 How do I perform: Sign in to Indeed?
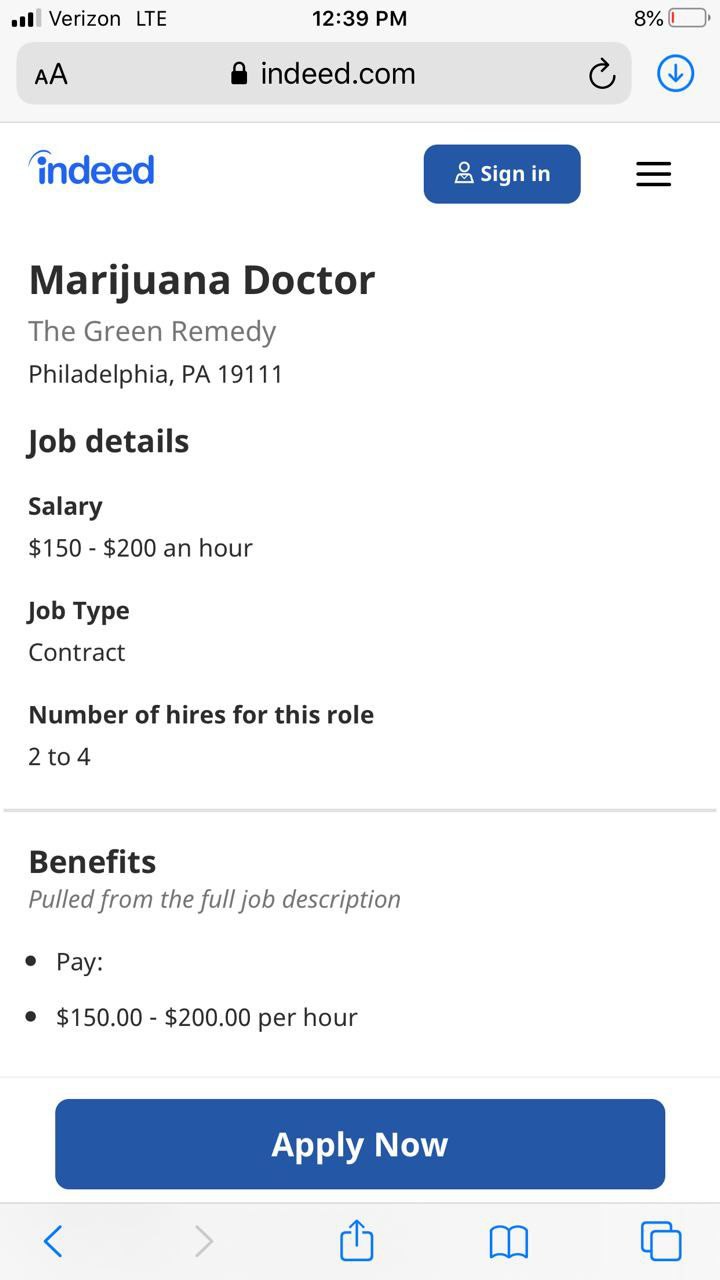pos(502,174)
